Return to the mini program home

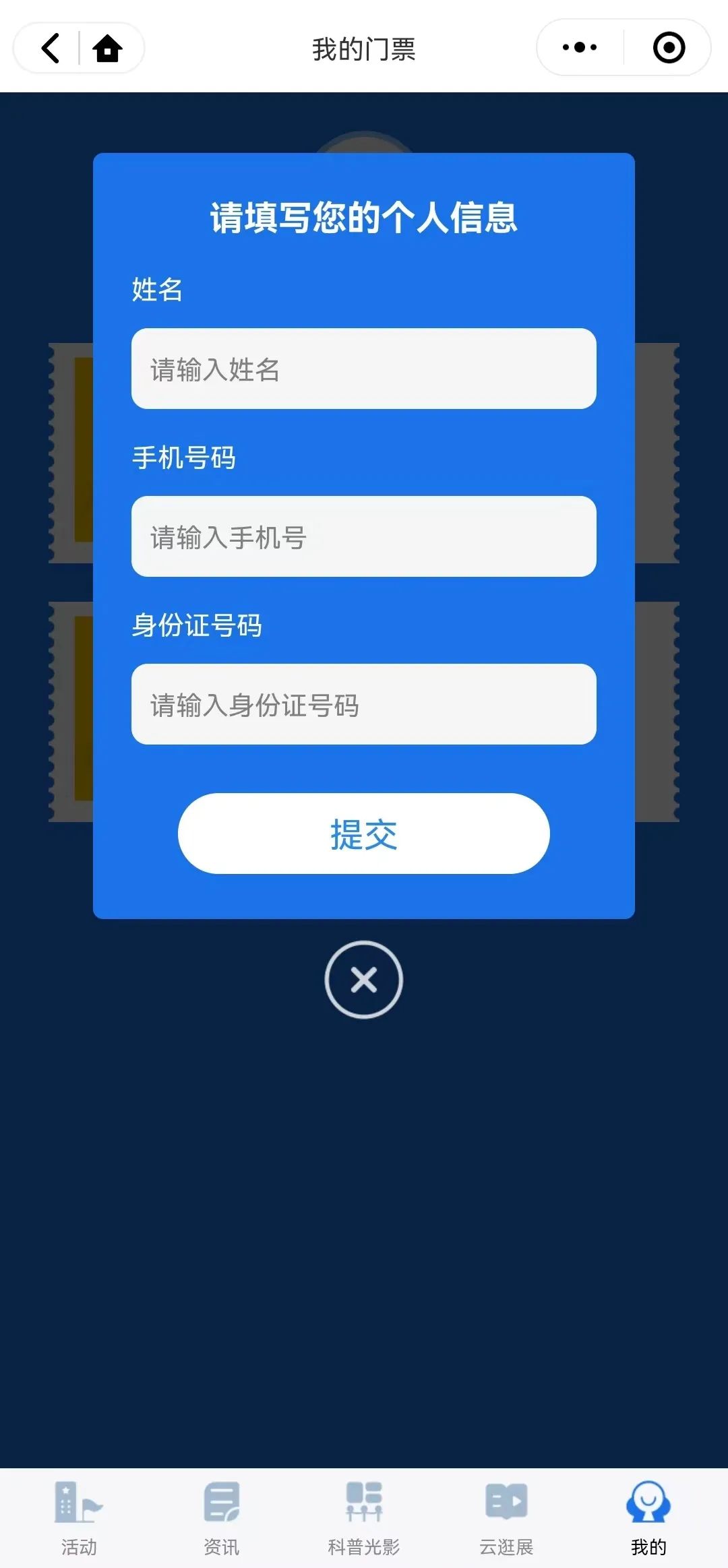[x=108, y=49]
